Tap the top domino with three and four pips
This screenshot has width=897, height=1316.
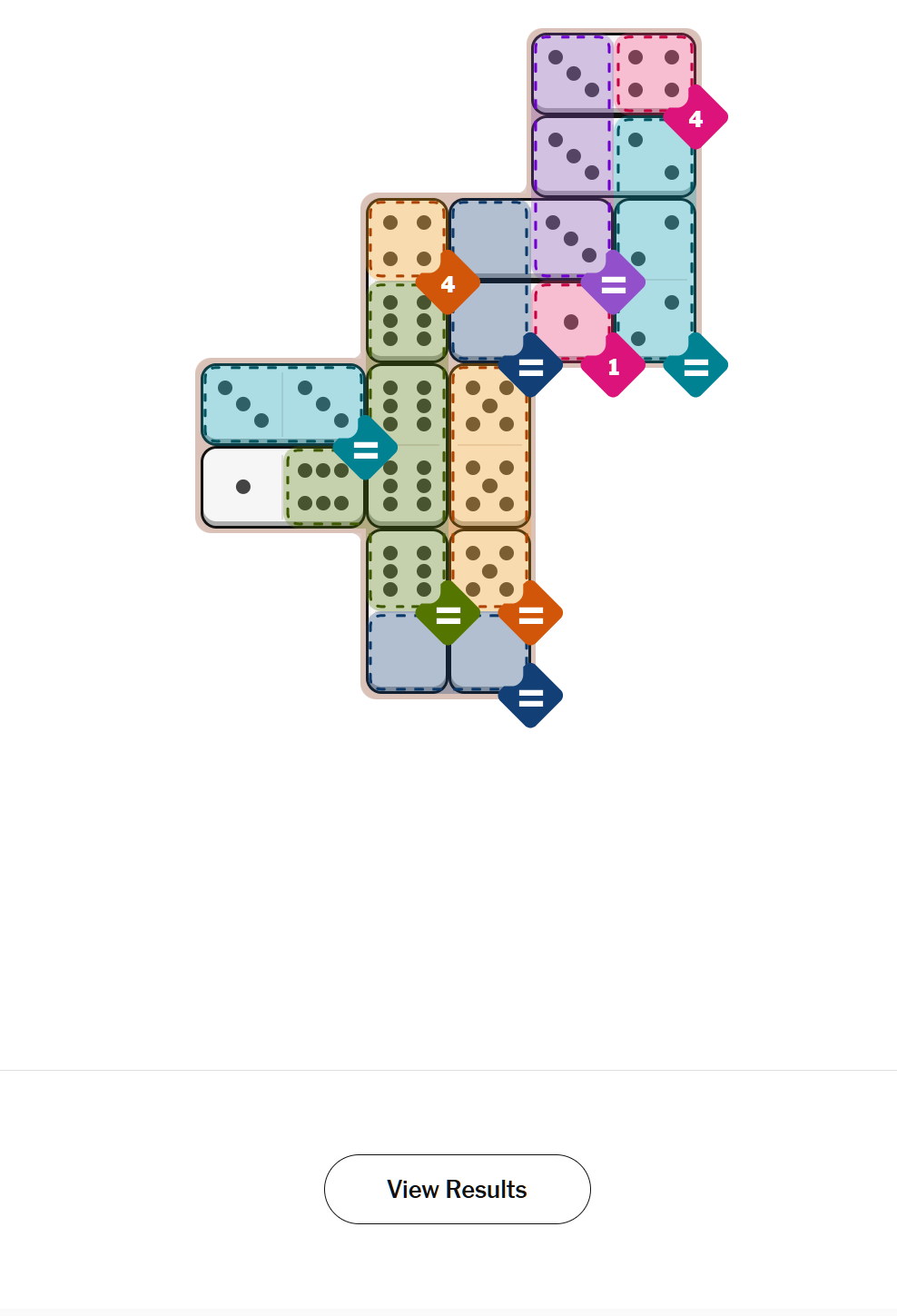tap(613, 74)
